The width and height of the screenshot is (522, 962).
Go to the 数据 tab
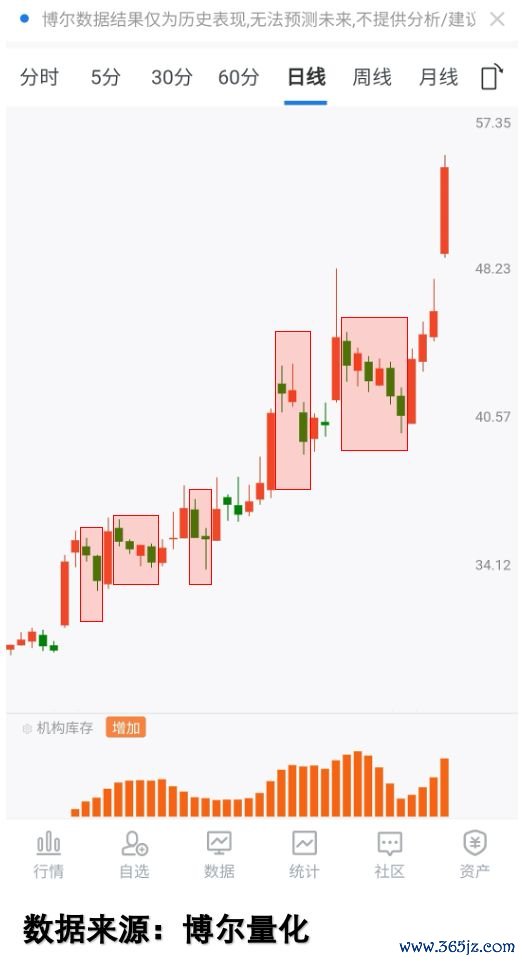pos(219,855)
